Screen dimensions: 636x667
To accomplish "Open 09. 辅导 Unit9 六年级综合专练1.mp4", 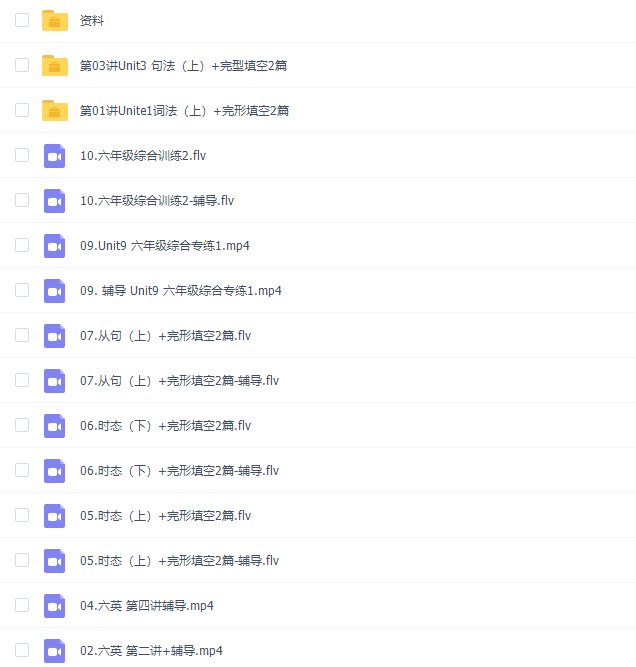I will [180, 290].
